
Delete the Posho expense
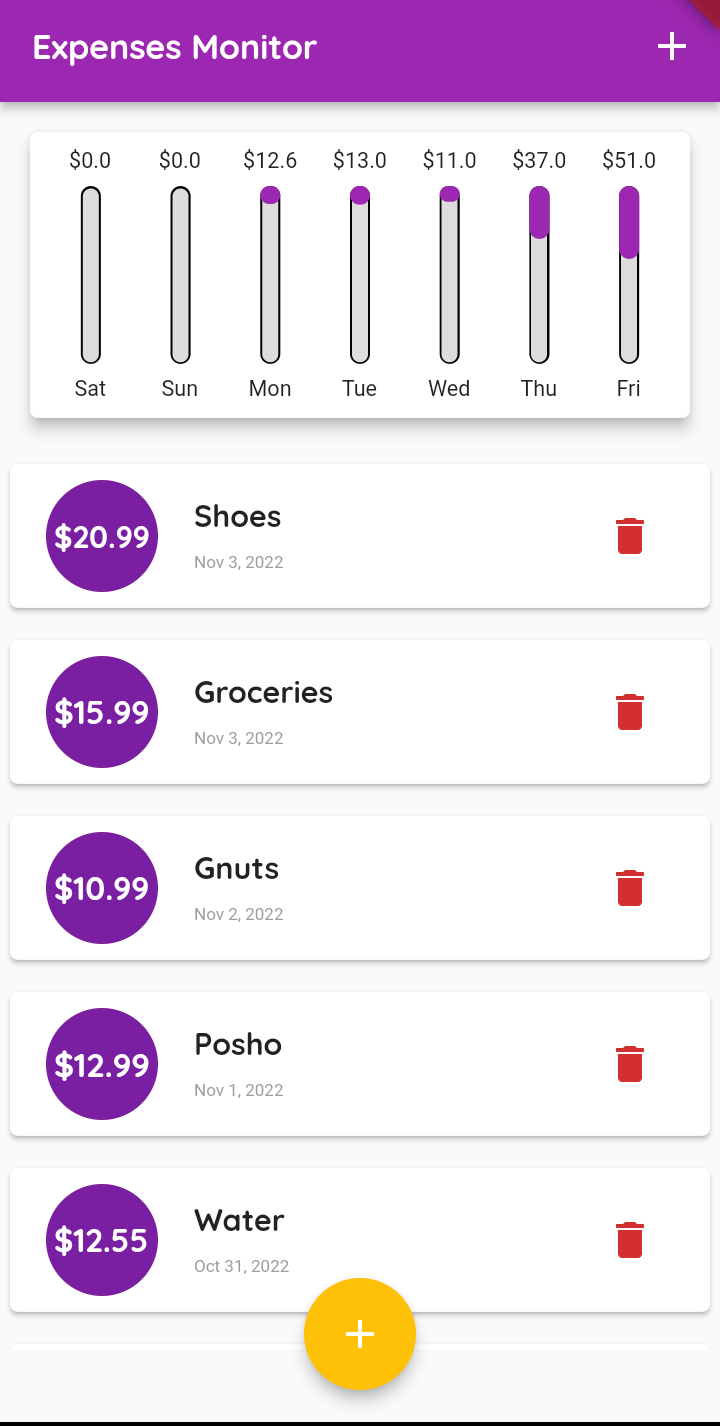(630, 1064)
